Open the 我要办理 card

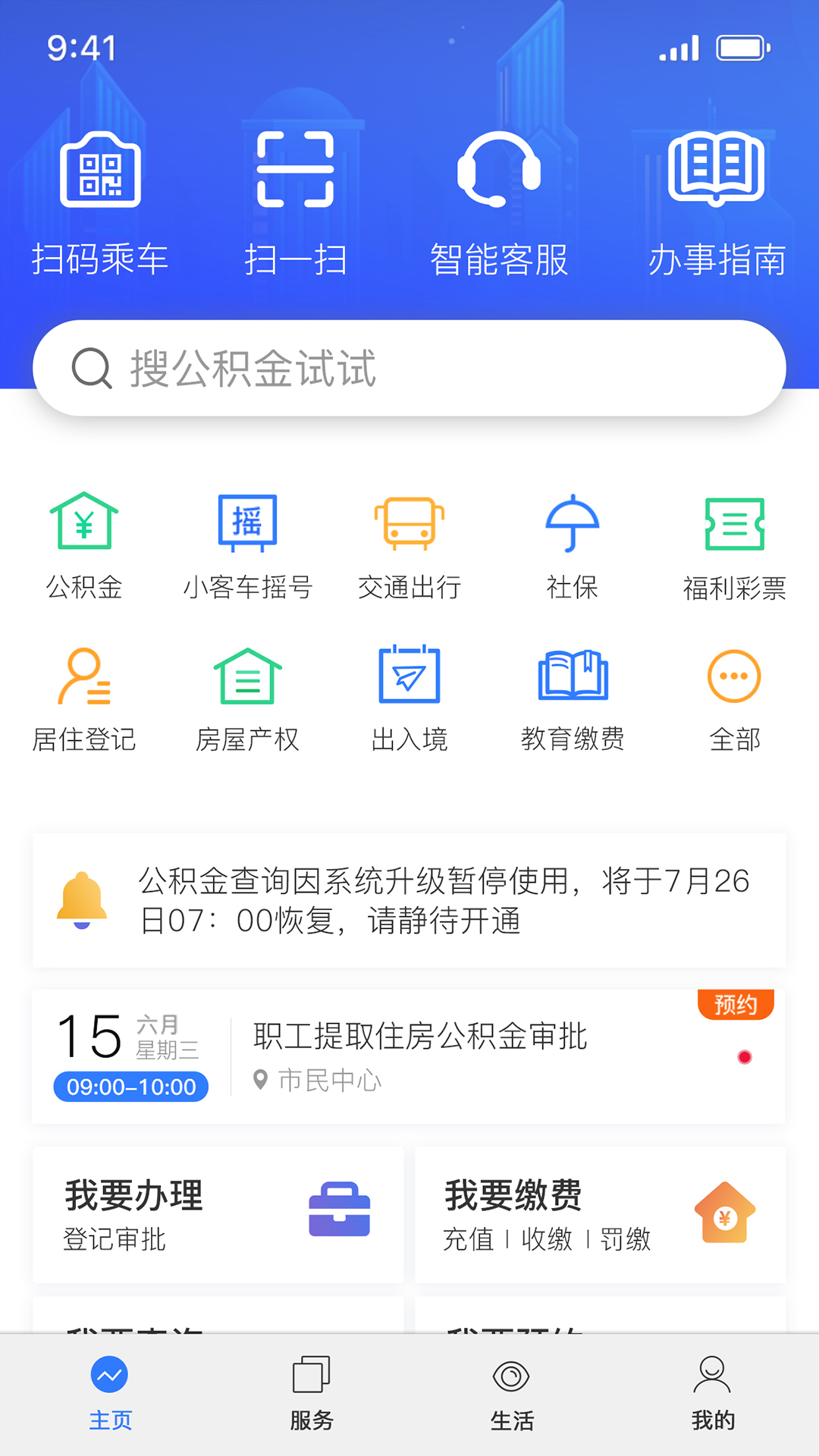[x=218, y=1215]
